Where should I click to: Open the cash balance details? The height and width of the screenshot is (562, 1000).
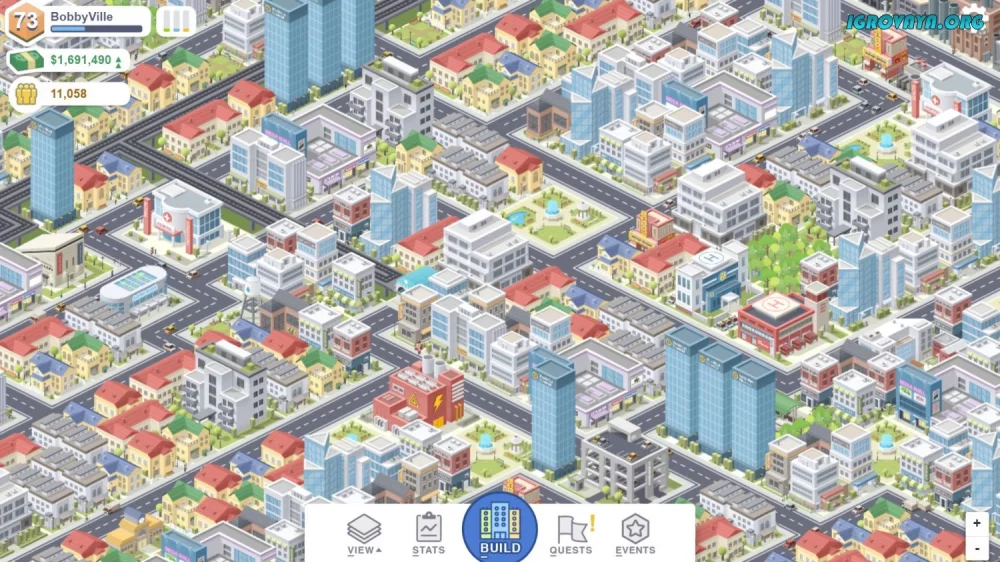68,60
